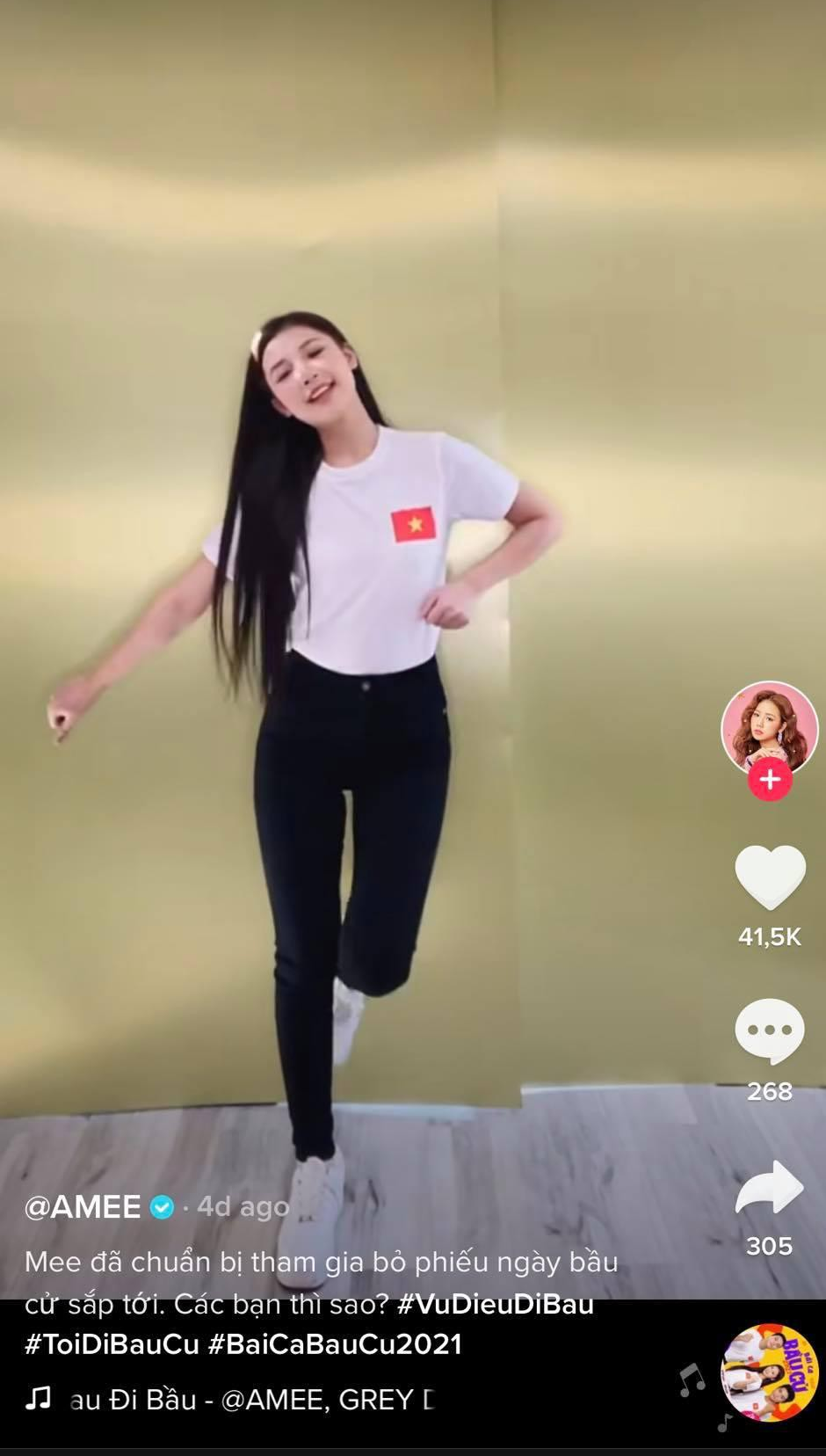Screen dimensions: 826x1456
Task: Tap the scrolling sound title by @AMEE
Action: pyautogui.click(x=252, y=1399)
